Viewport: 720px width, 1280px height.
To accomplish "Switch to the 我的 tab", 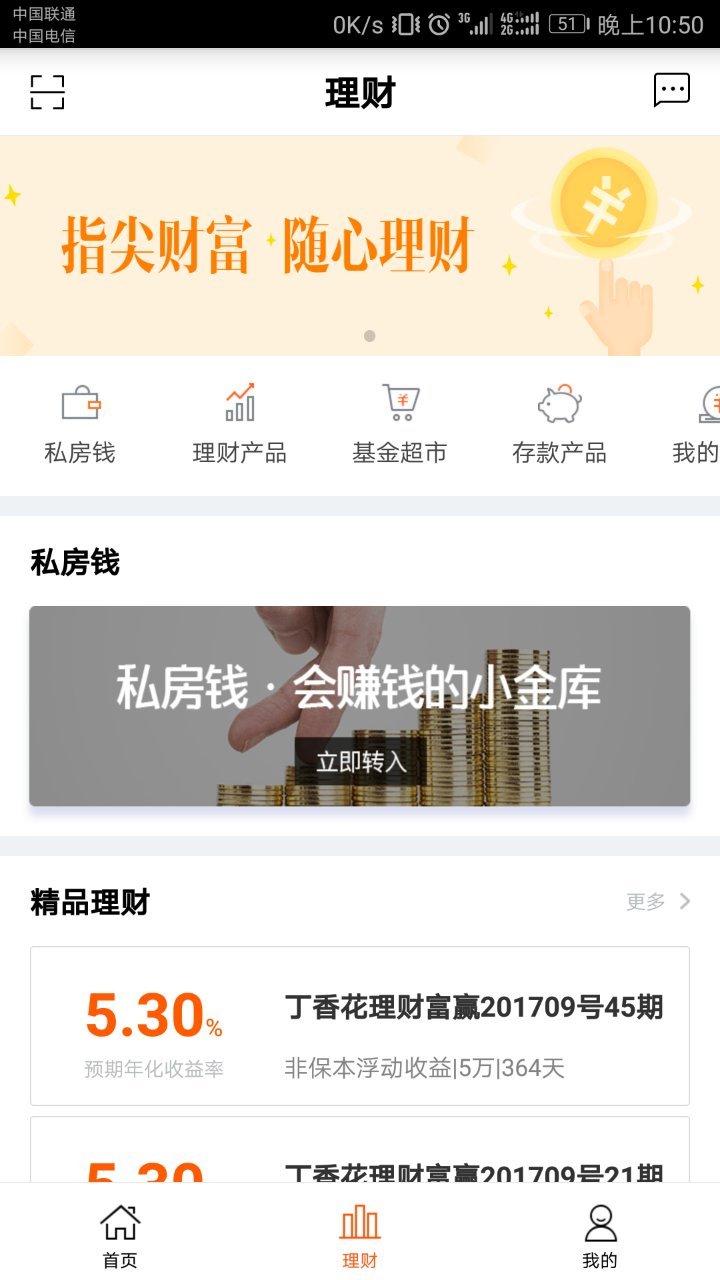I will pos(600,1236).
